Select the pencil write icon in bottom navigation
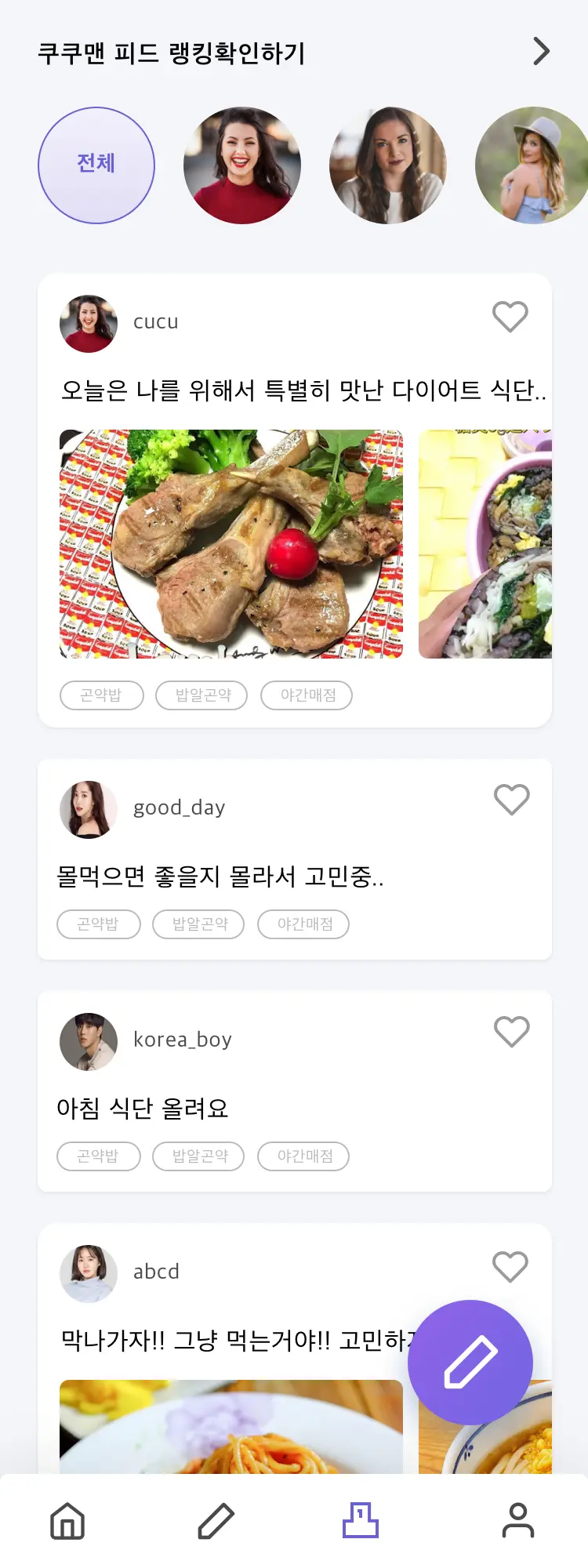 point(215,1519)
